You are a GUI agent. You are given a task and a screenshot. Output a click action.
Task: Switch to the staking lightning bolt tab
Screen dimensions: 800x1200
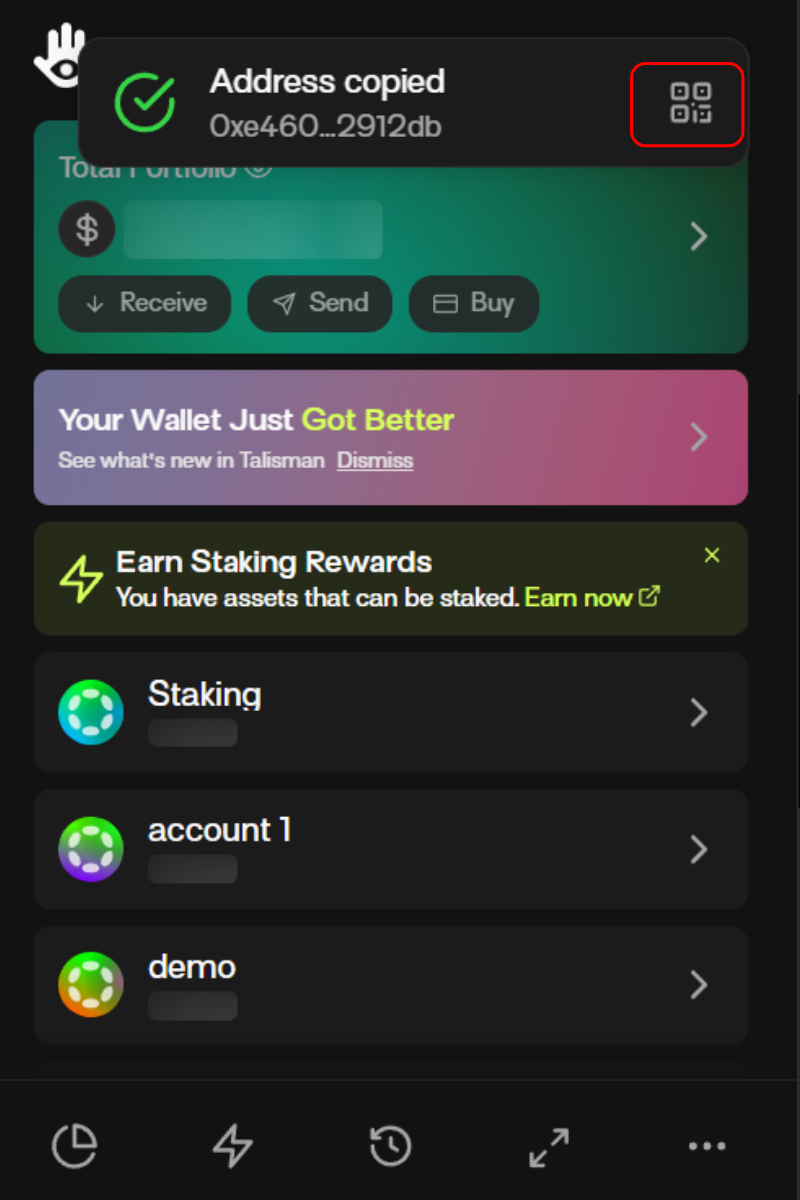[233, 1146]
